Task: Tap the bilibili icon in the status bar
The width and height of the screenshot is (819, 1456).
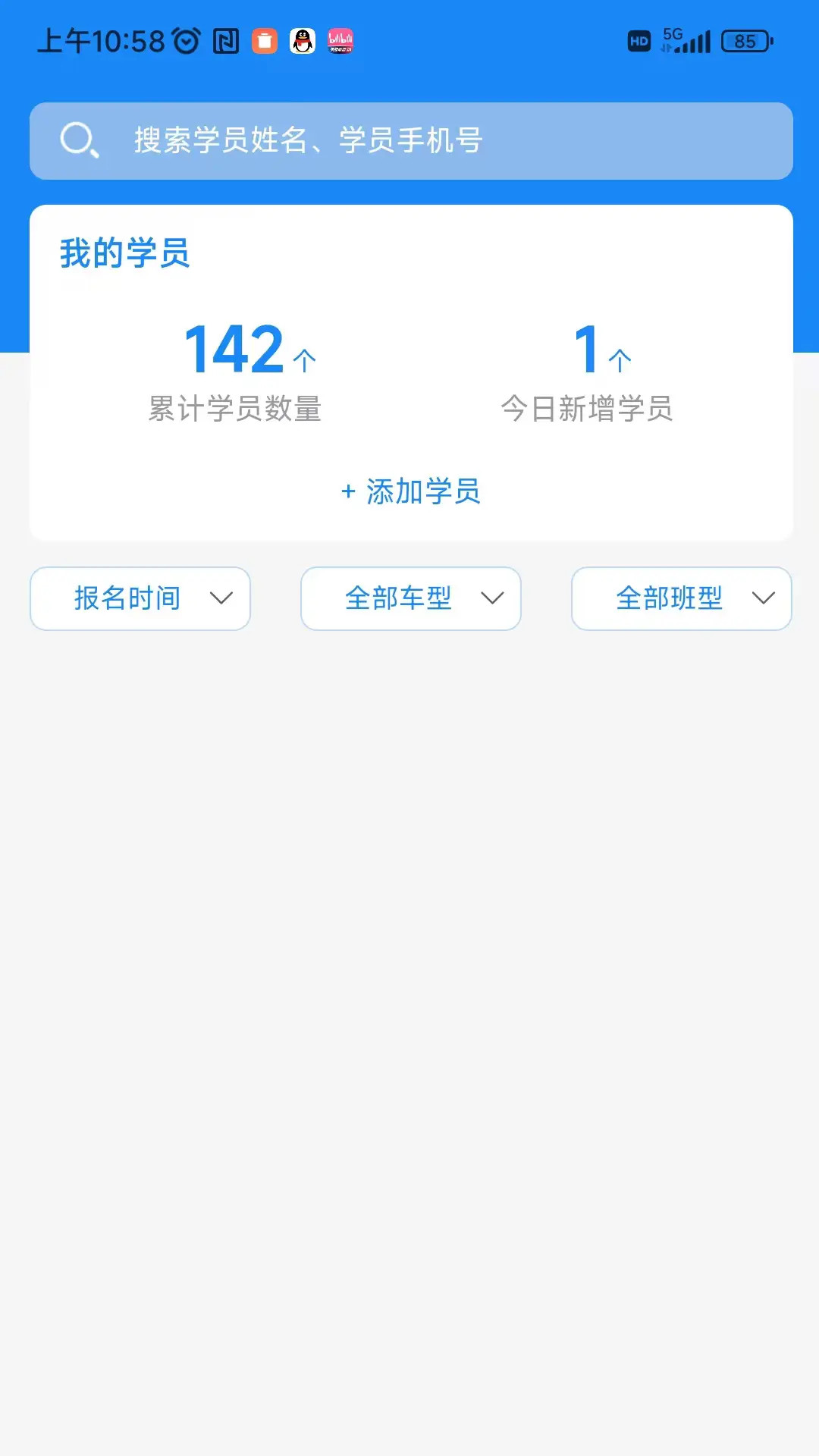Action: point(341,42)
